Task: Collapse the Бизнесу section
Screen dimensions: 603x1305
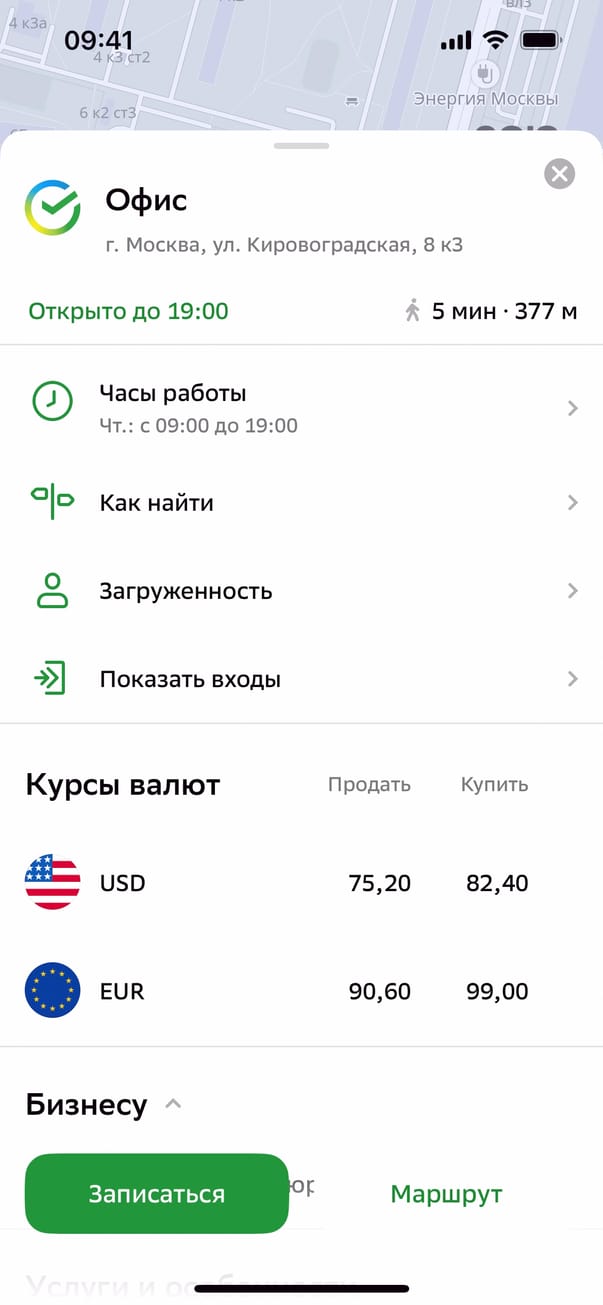Action: 173,1105
